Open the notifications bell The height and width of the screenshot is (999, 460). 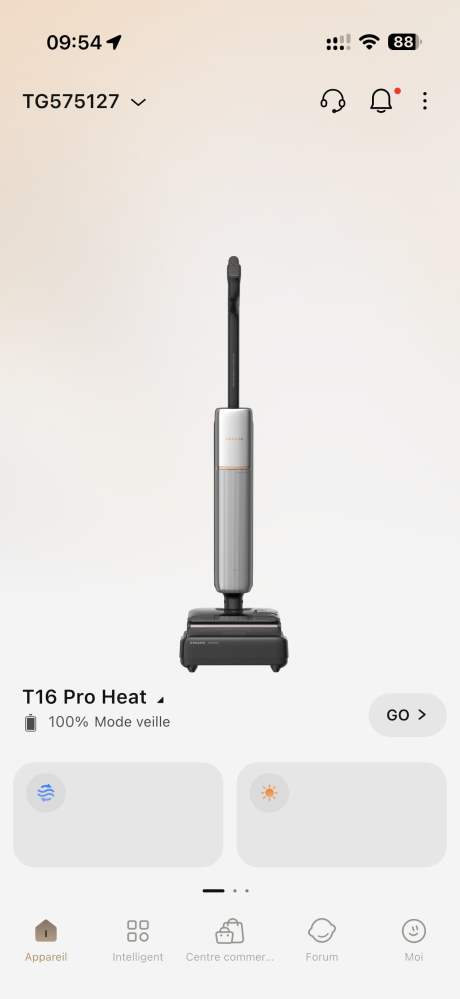(382, 101)
